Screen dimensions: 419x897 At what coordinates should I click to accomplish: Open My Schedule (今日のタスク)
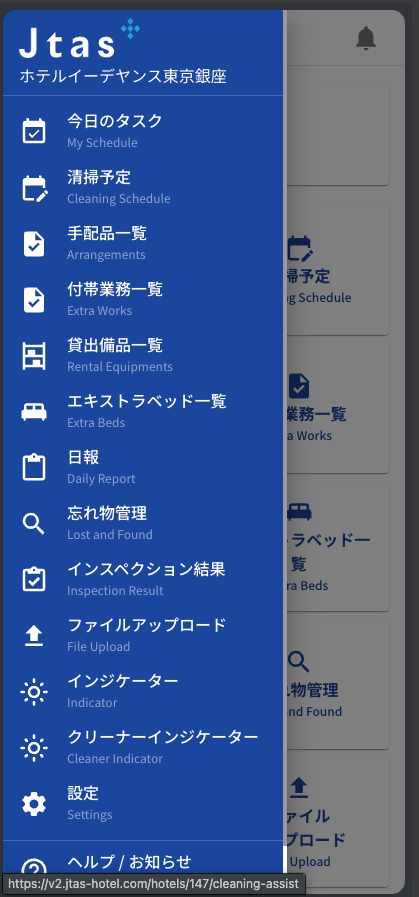[x=143, y=131]
